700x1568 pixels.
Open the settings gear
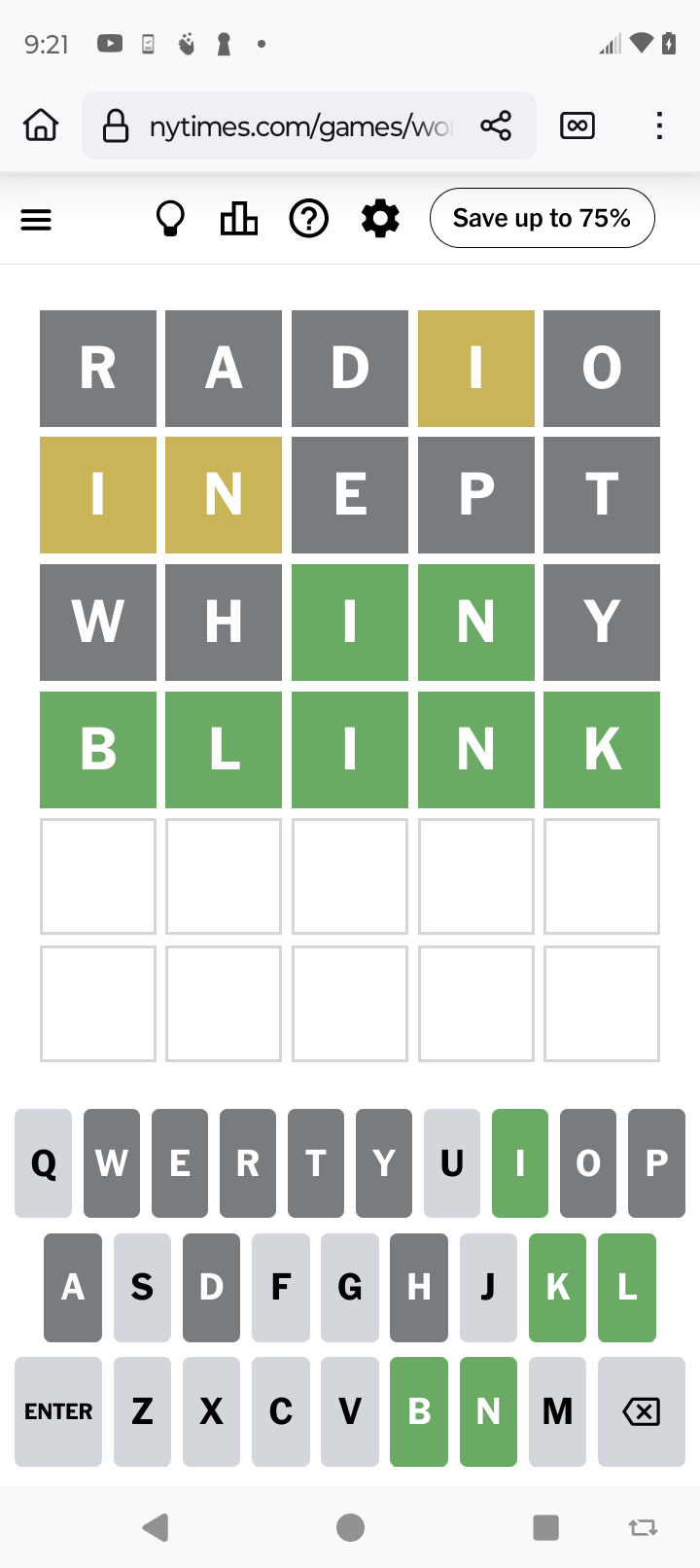[x=380, y=219]
